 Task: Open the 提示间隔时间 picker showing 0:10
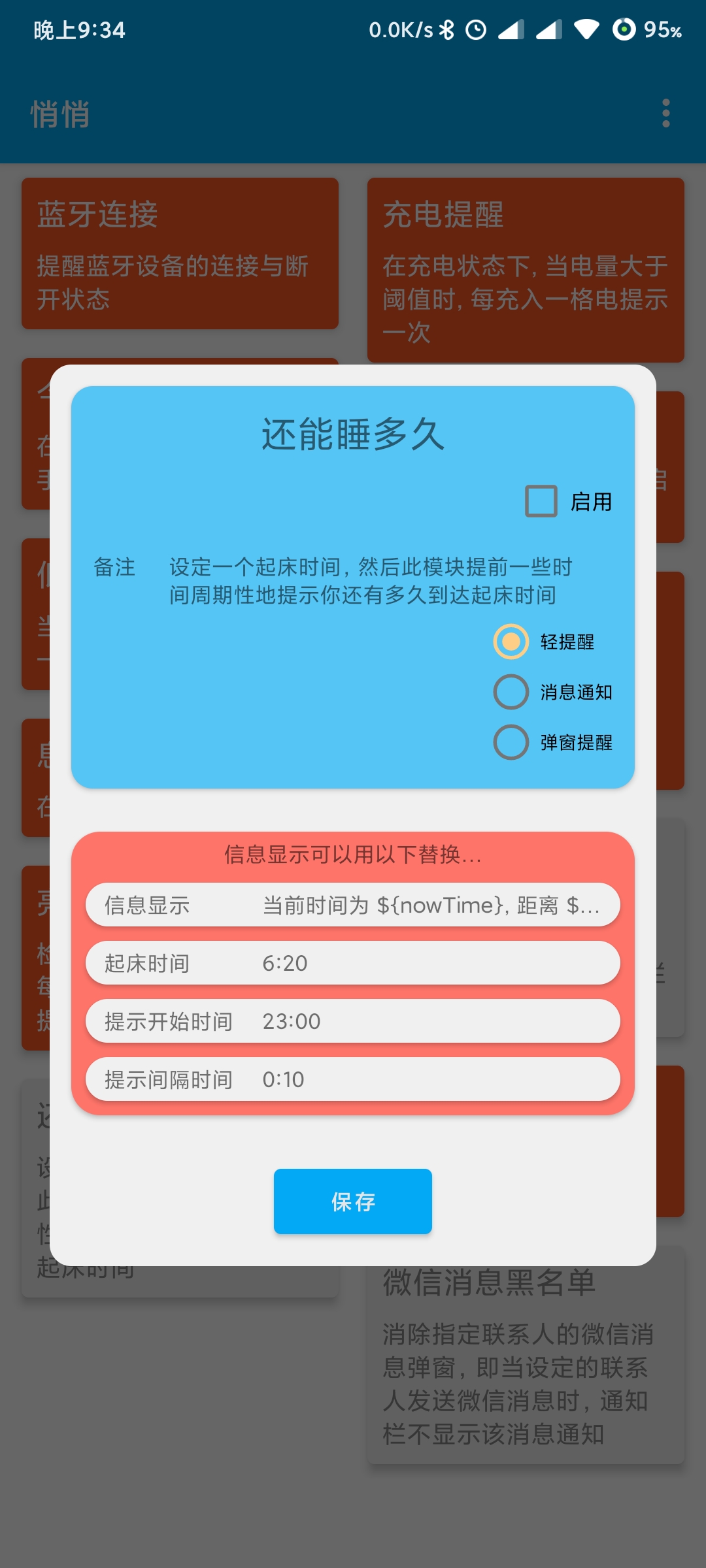pos(353,1079)
